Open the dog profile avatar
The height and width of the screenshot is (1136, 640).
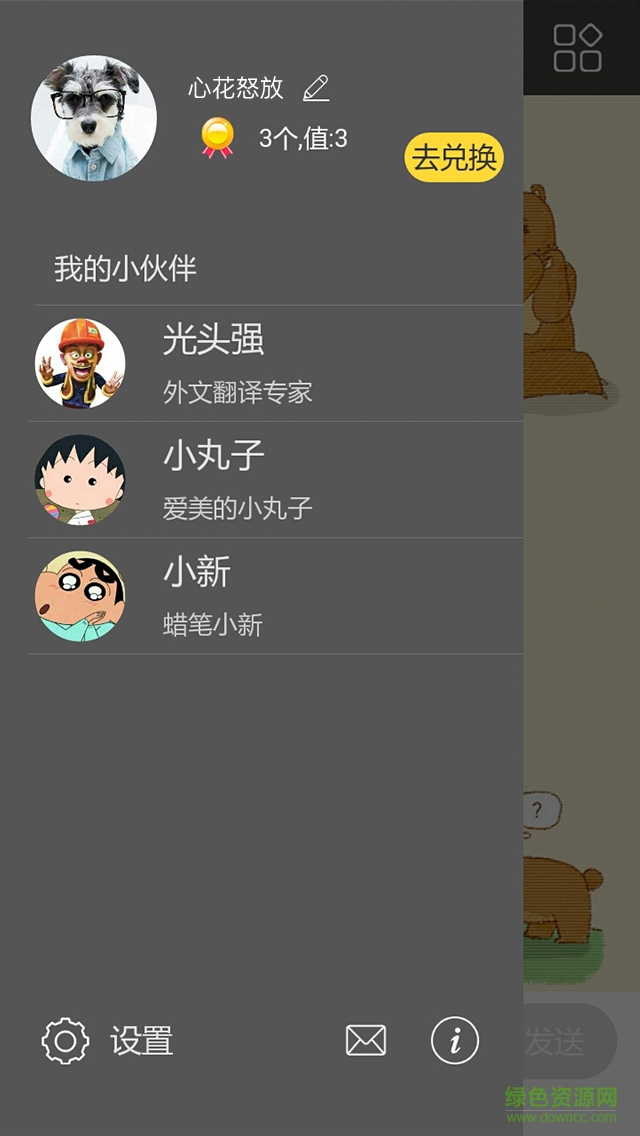(x=93, y=118)
